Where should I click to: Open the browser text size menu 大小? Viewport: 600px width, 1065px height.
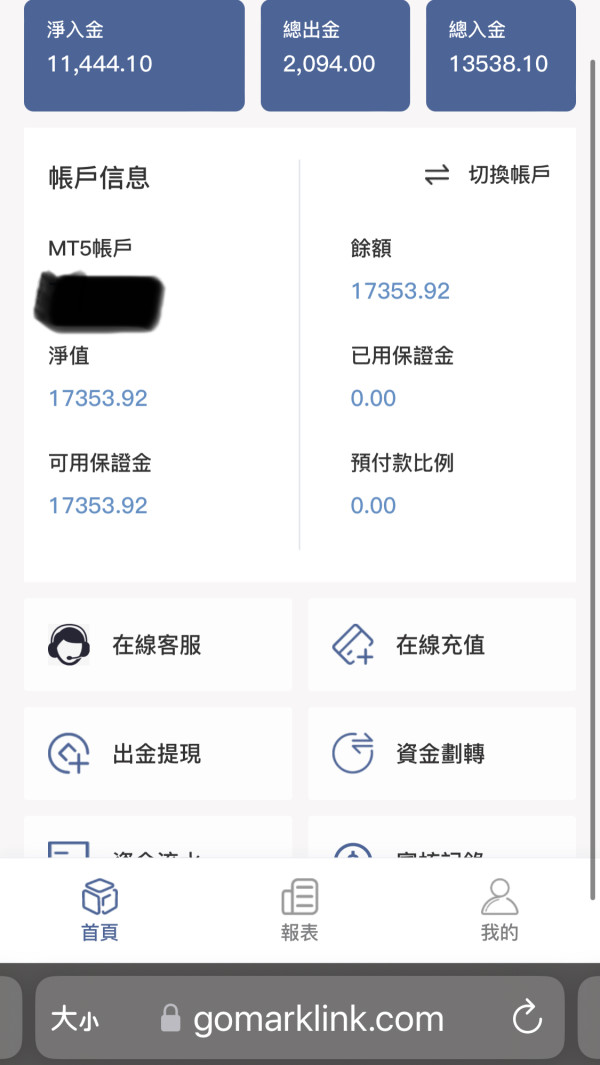75,1019
